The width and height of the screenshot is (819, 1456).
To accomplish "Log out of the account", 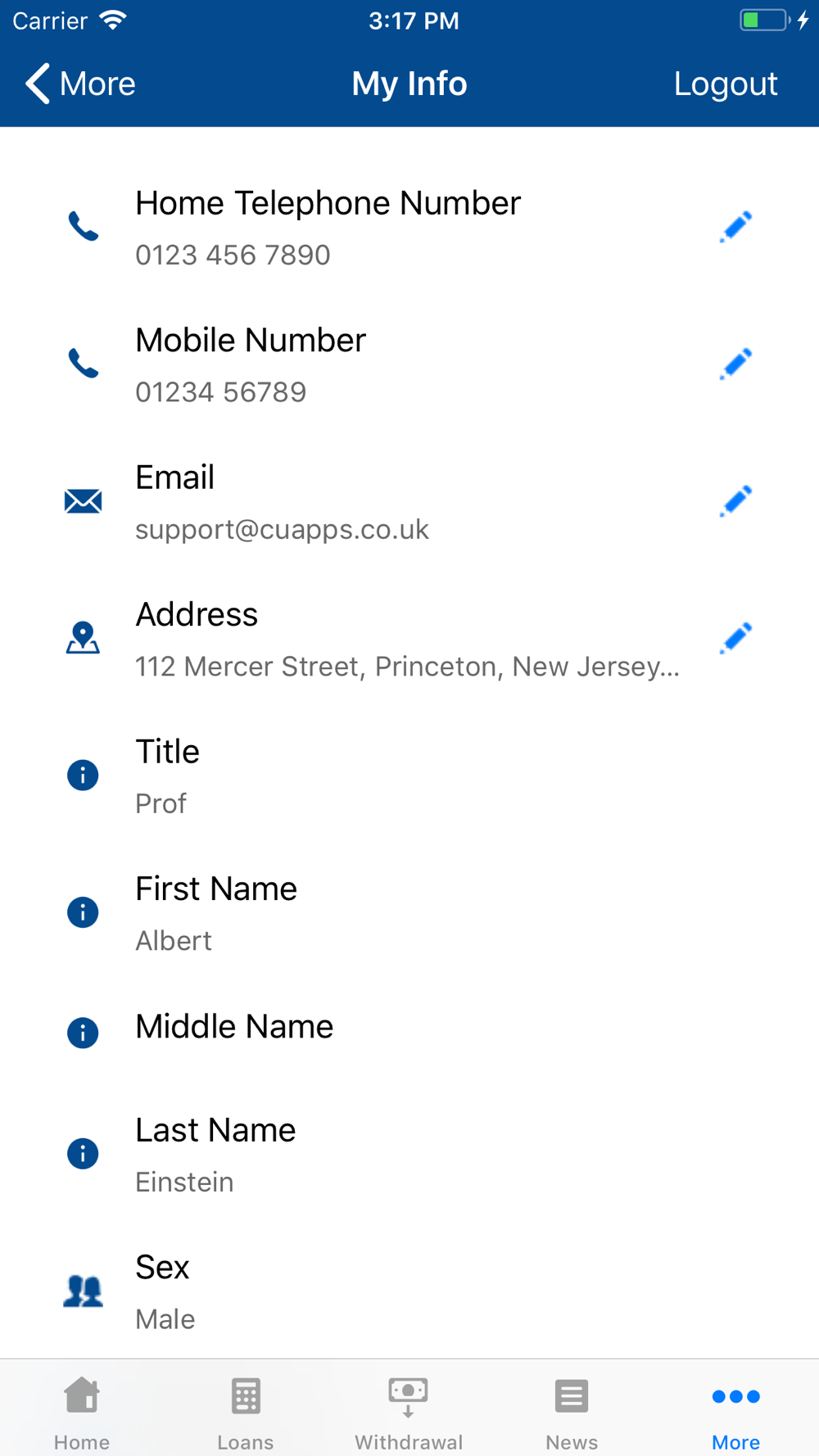I will click(x=725, y=84).
